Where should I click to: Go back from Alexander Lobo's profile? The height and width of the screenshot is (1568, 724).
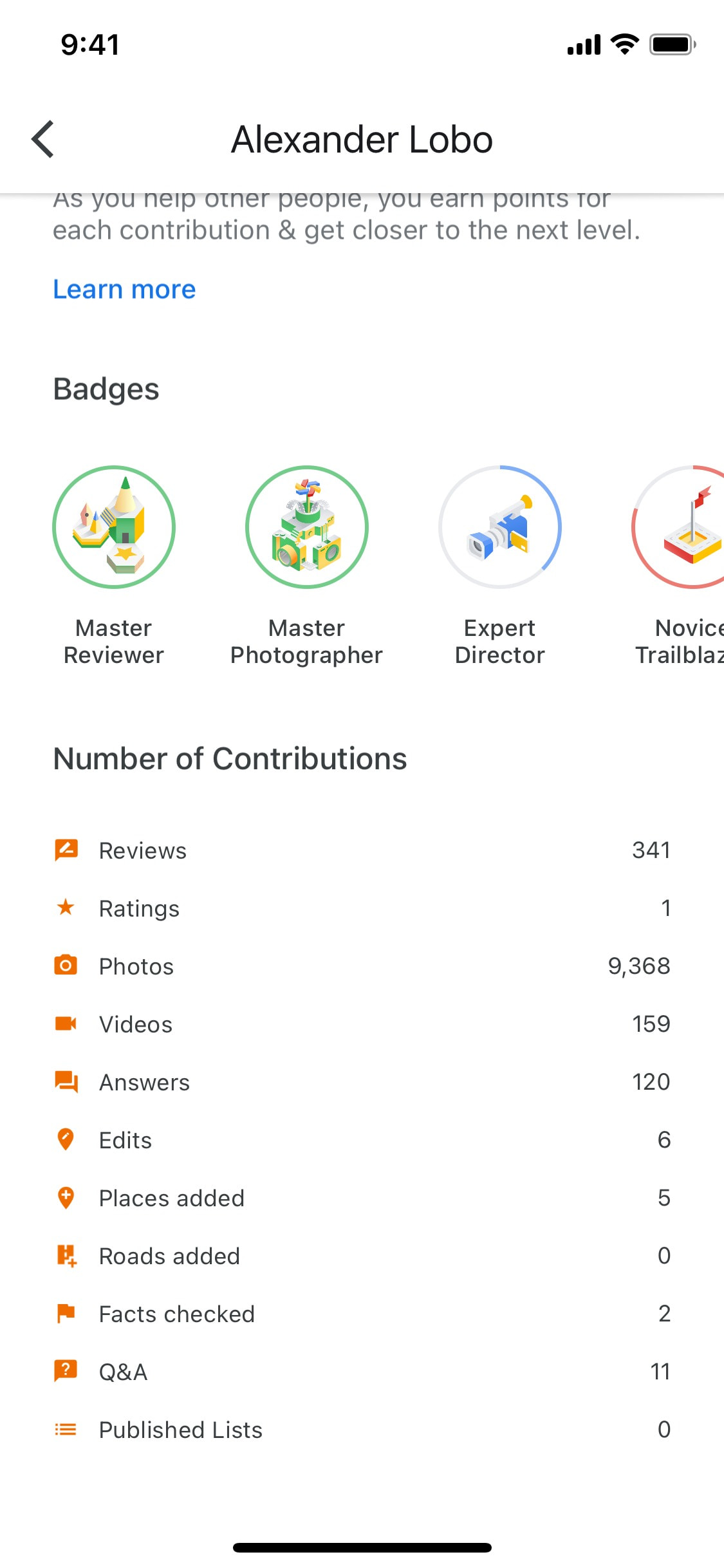pyautogui.click(x=42, y=139)
